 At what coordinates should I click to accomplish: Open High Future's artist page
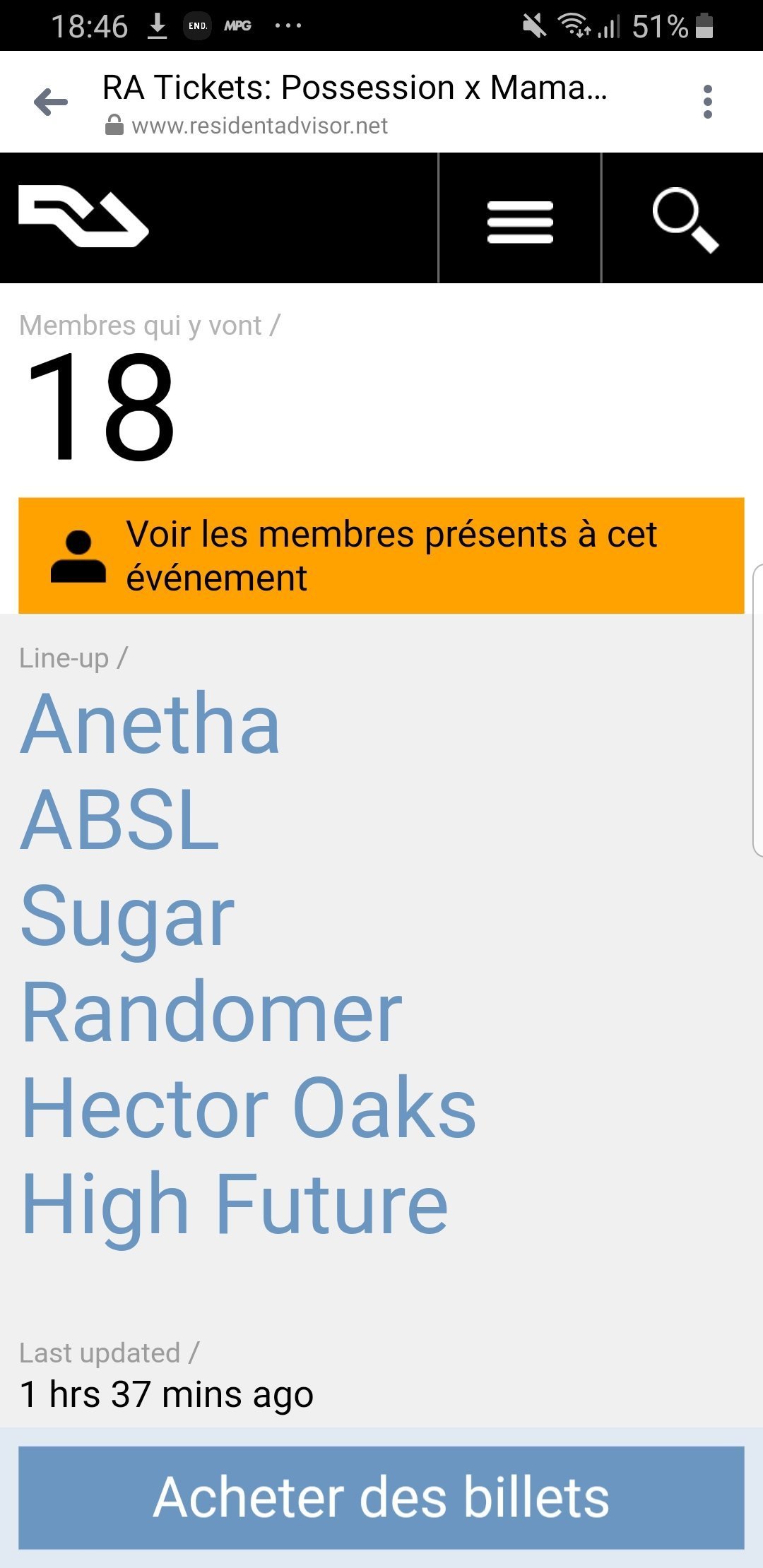pos(235,1204)
